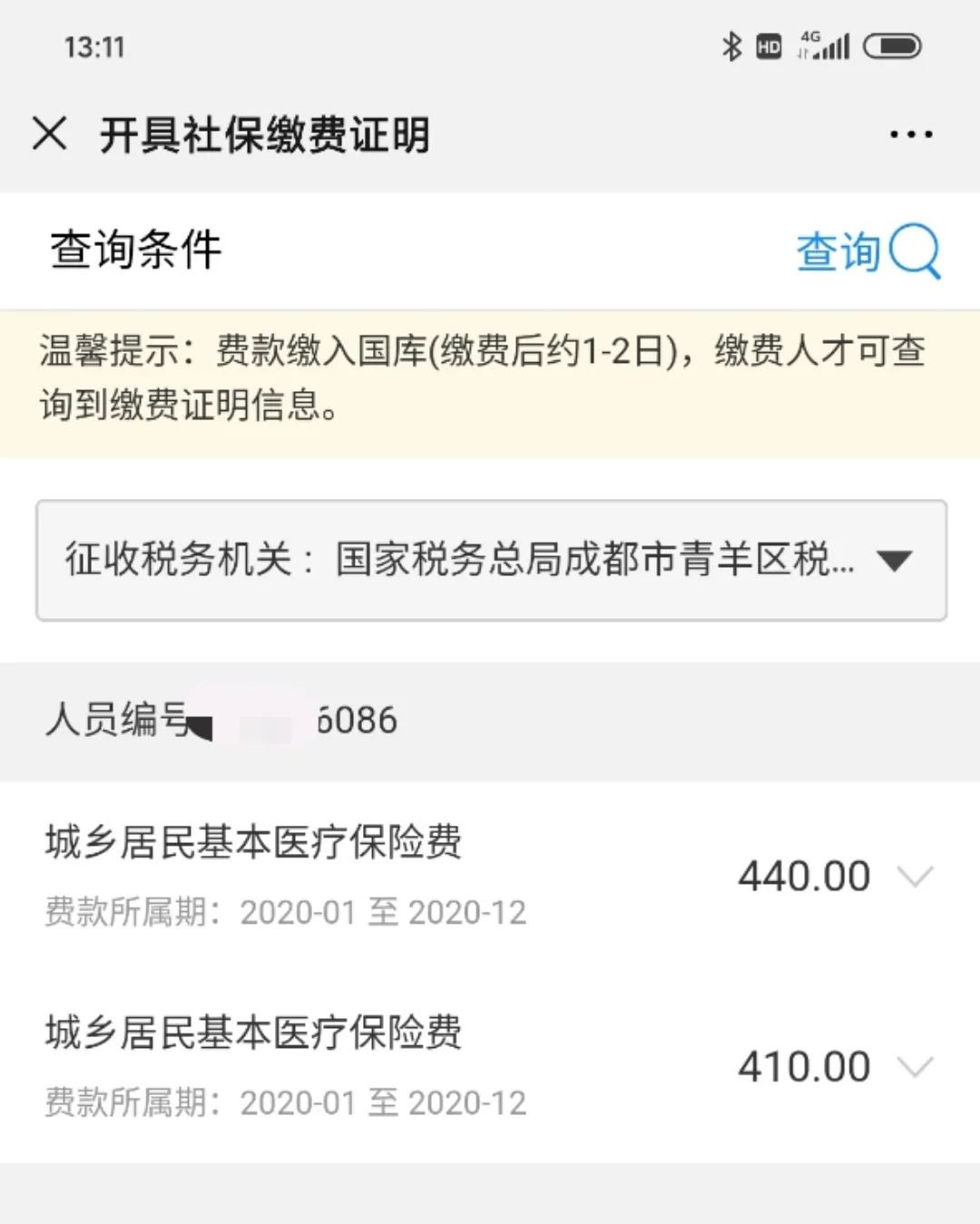Open the 征收税务机关 dropdown

(x=491, y=560)
